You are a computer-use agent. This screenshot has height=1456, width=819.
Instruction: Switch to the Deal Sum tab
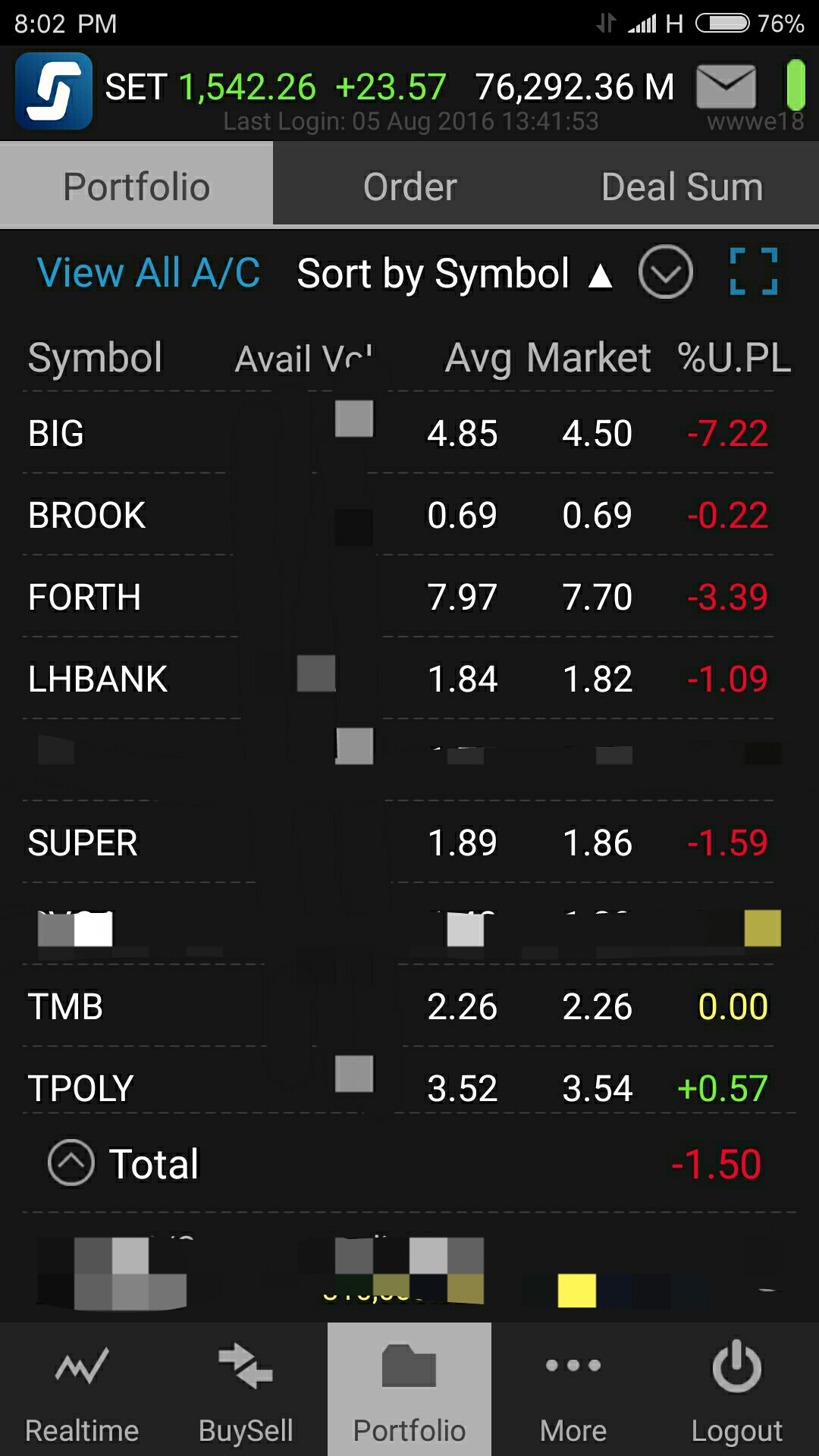(x=682, y=187)
